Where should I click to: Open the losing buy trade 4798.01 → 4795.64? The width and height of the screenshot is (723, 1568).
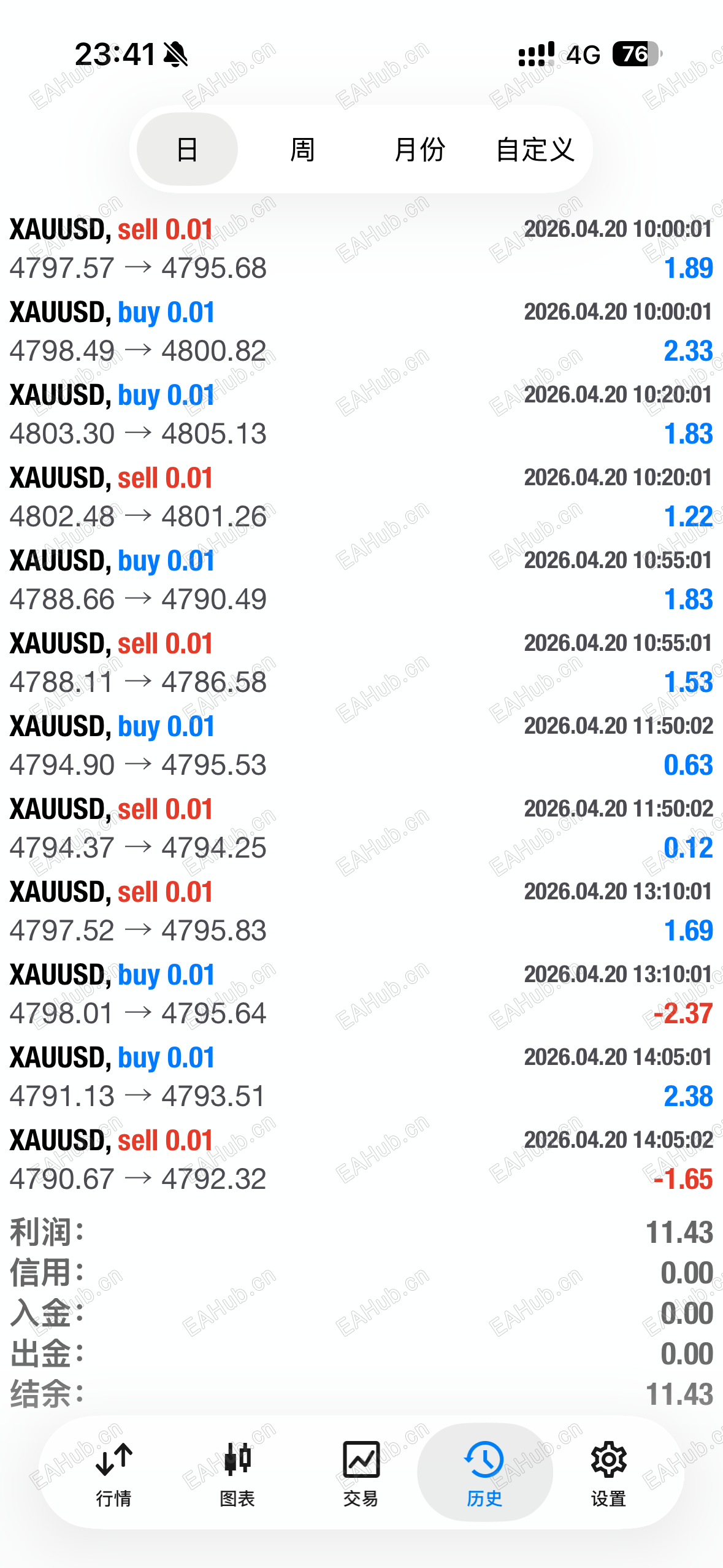click(x=361, y=994)
